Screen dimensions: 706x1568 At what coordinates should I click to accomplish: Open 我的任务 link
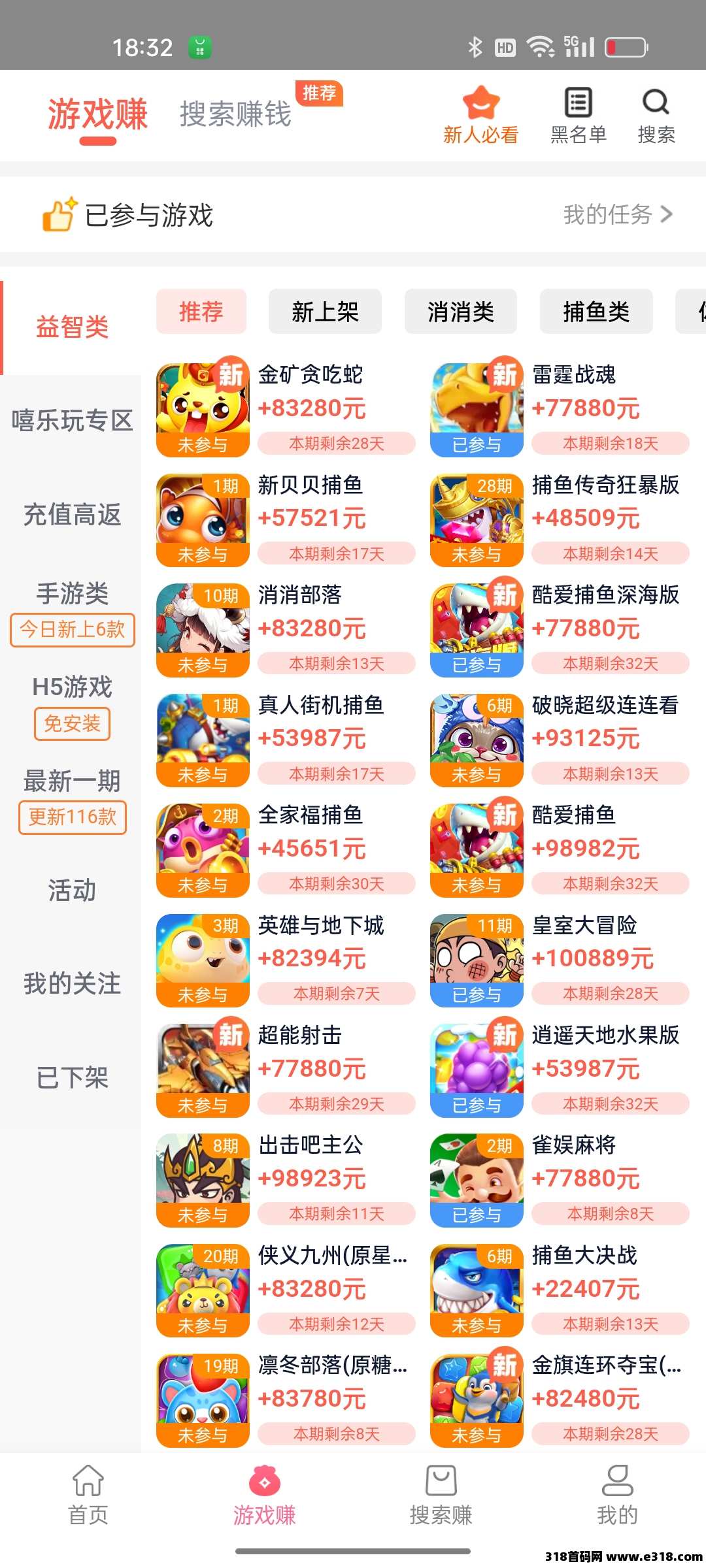(x=618, y=214)
